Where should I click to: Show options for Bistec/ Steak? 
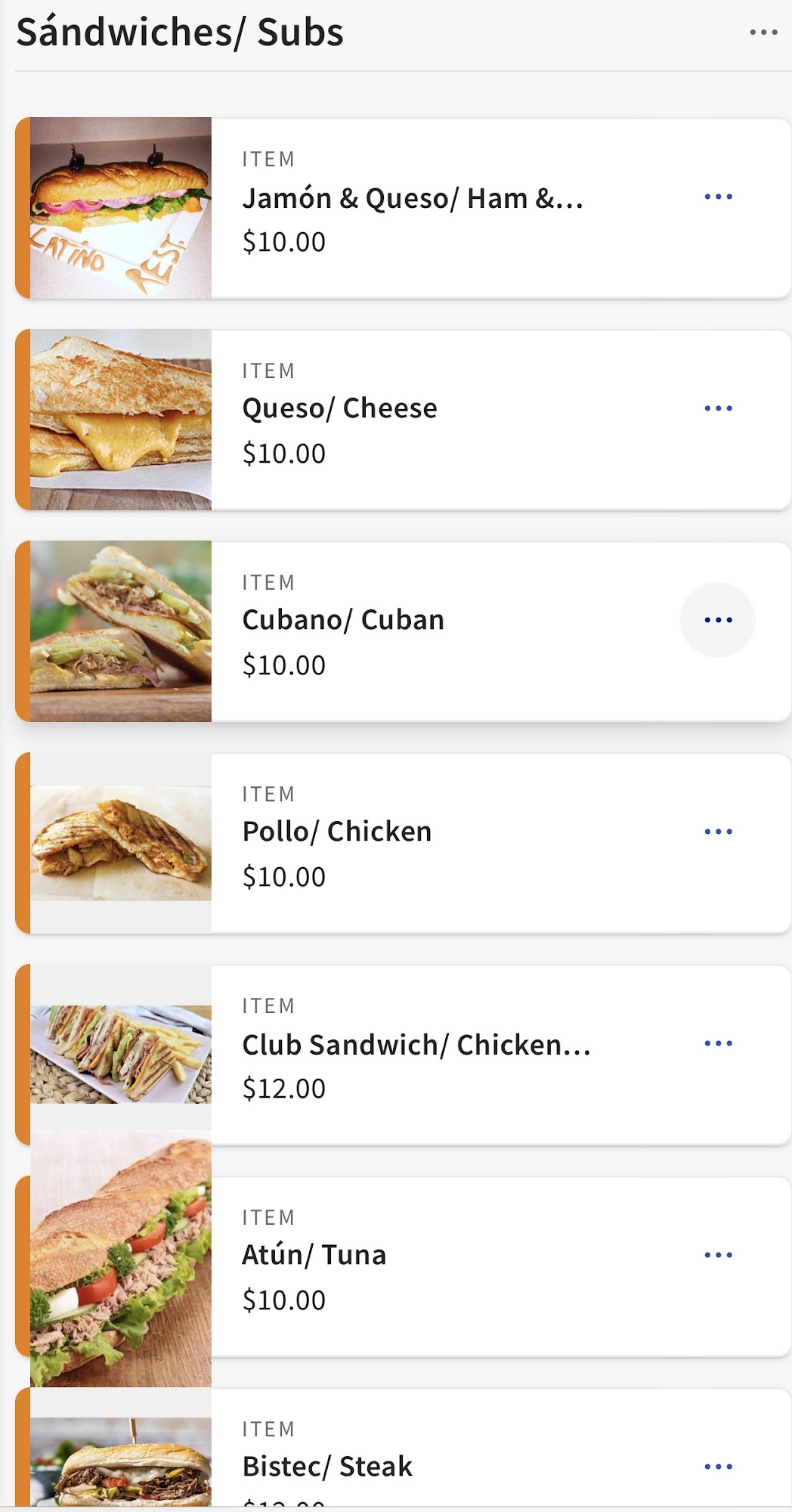[x=718, y=1467]
